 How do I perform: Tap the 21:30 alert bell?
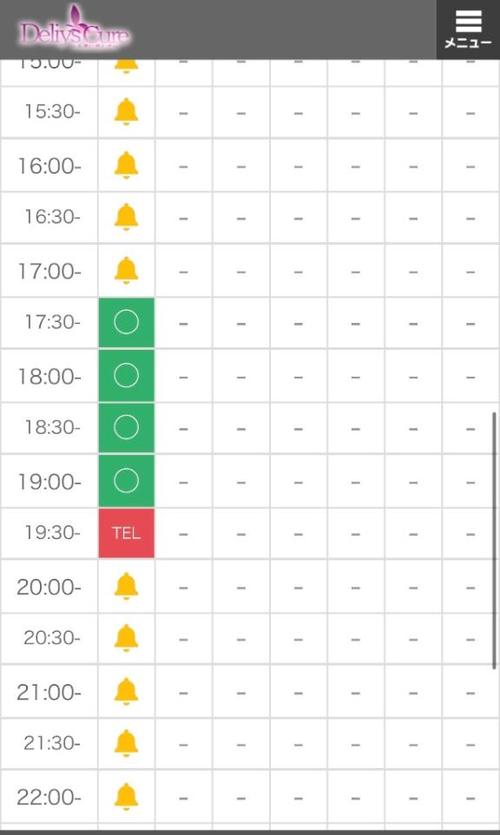pos(126,743)
